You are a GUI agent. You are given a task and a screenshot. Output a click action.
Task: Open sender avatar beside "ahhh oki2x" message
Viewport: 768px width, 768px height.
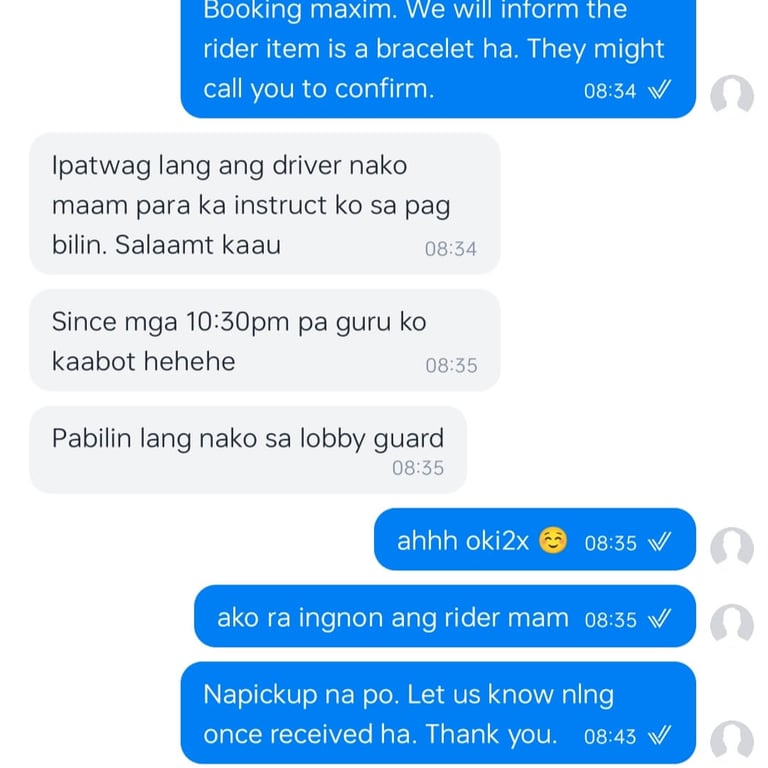[x=731, y=546]
